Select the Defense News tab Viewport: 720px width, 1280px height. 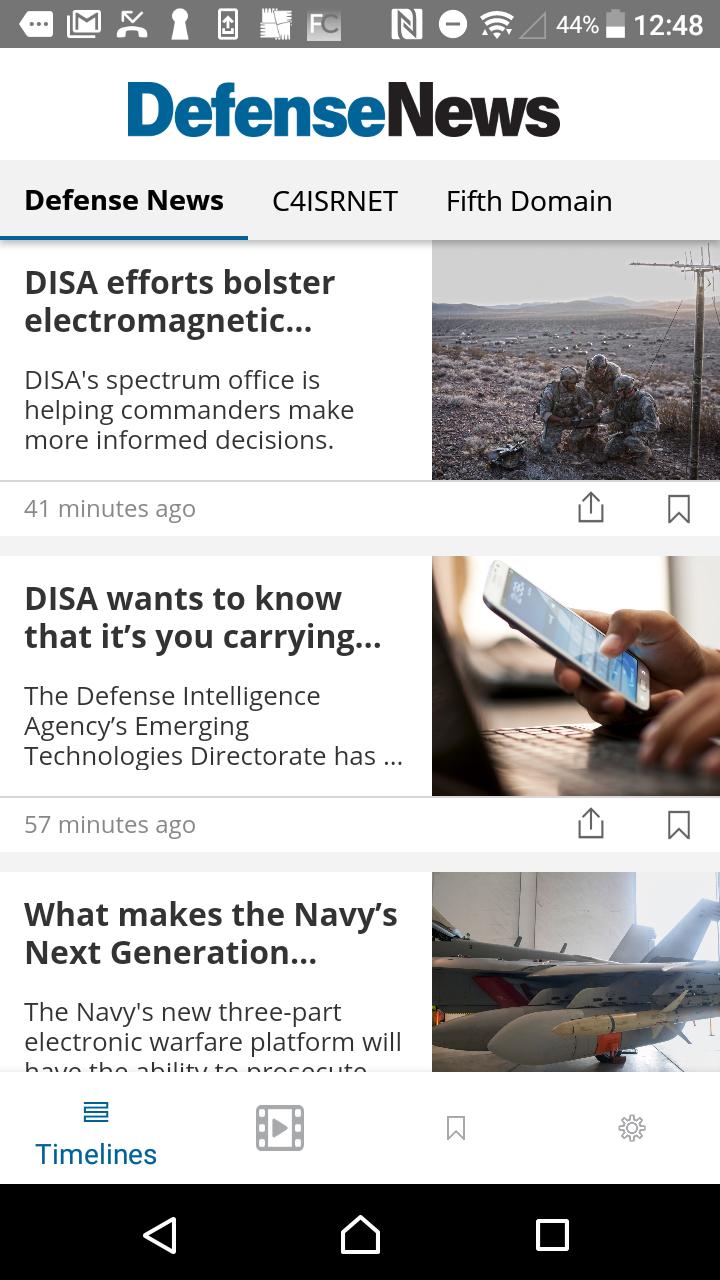[x=124, y=201]
